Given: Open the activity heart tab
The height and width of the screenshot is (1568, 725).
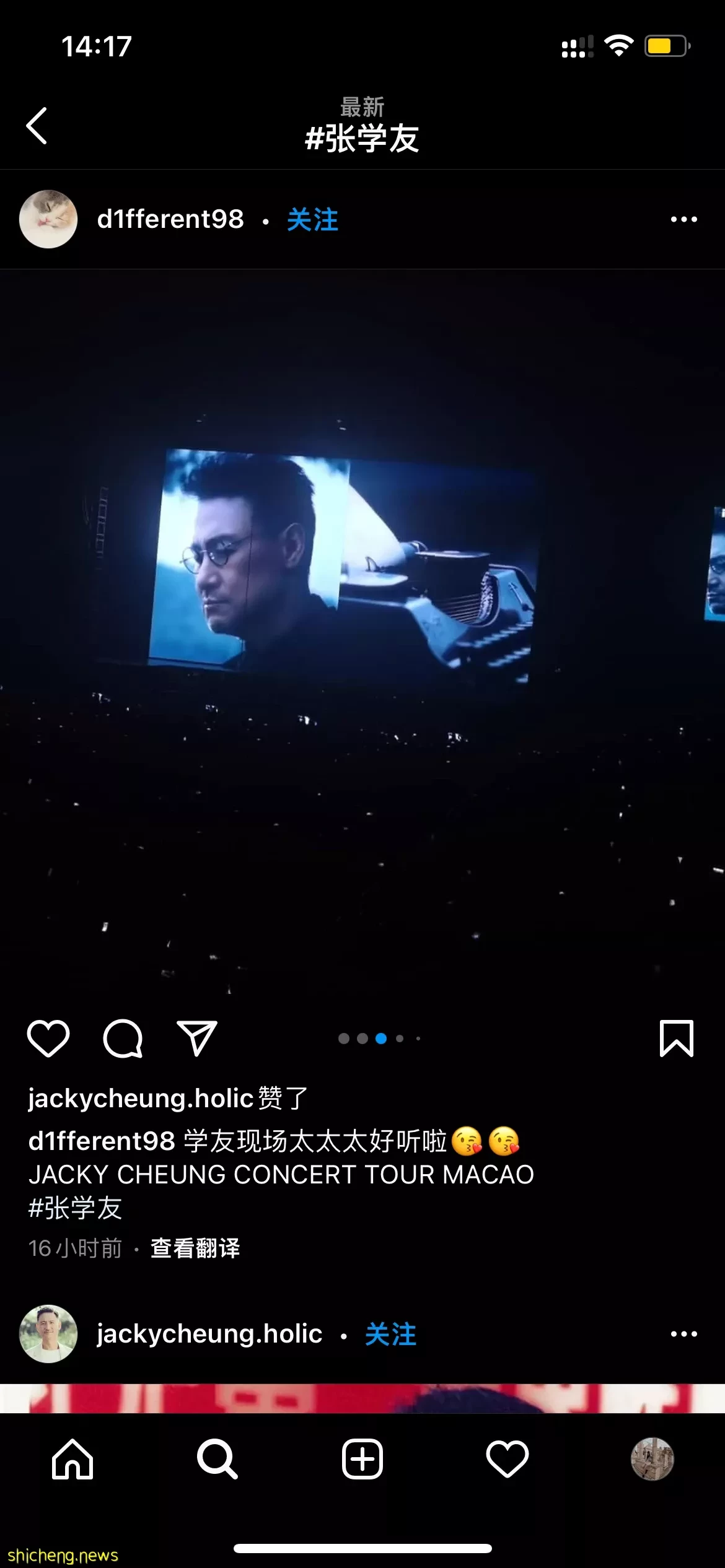Looking at the screenshot, I should point(507,1460).
